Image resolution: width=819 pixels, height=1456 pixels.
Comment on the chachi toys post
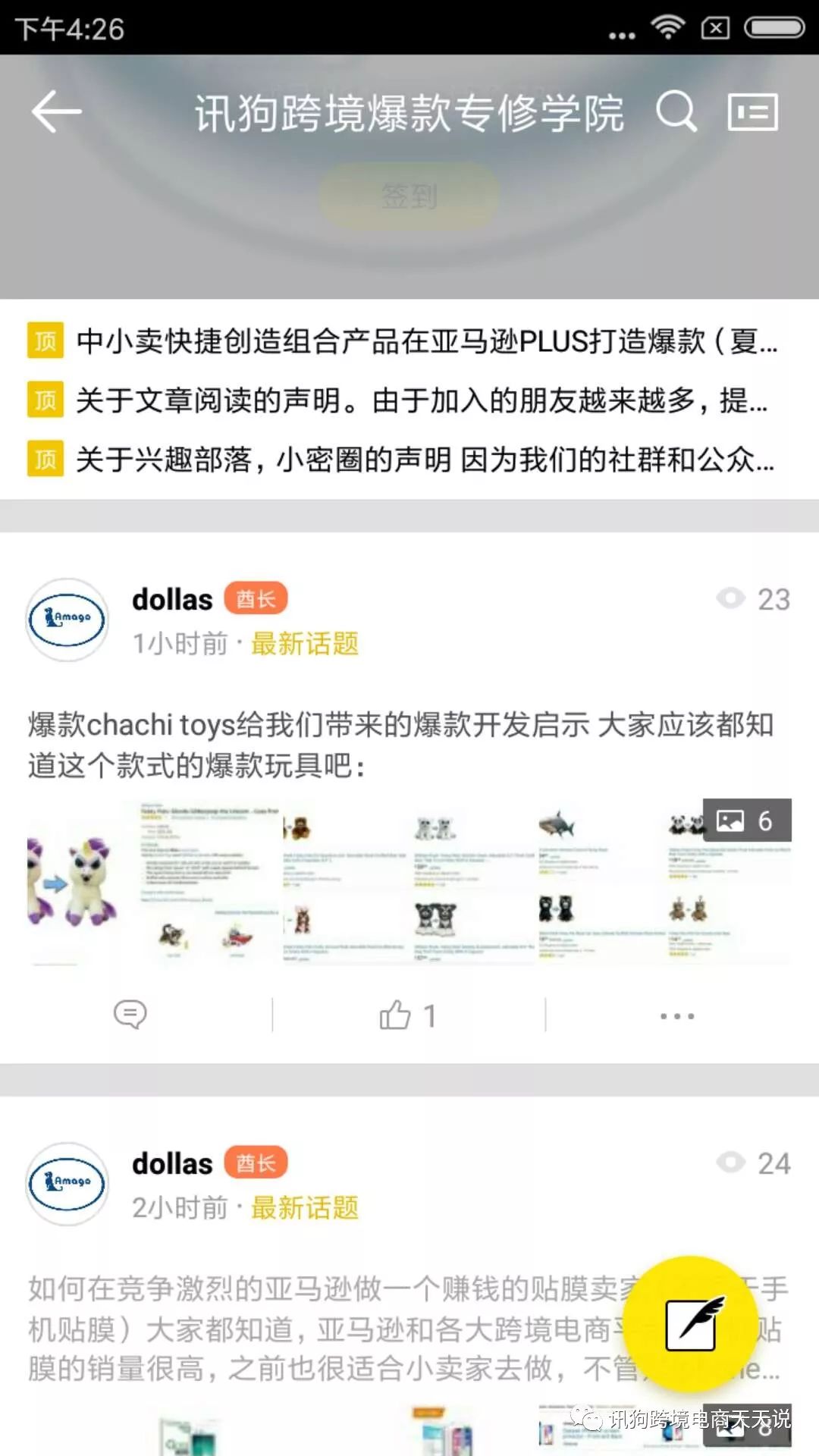[130, 1015]
